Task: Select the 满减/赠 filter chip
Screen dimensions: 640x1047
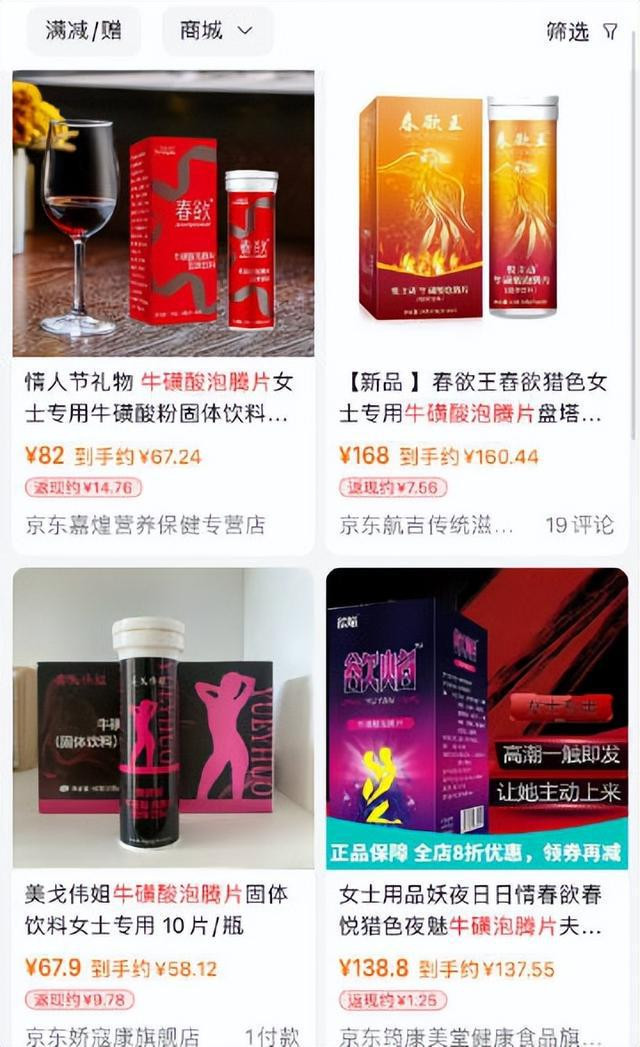Action: (x=83, y=31)
